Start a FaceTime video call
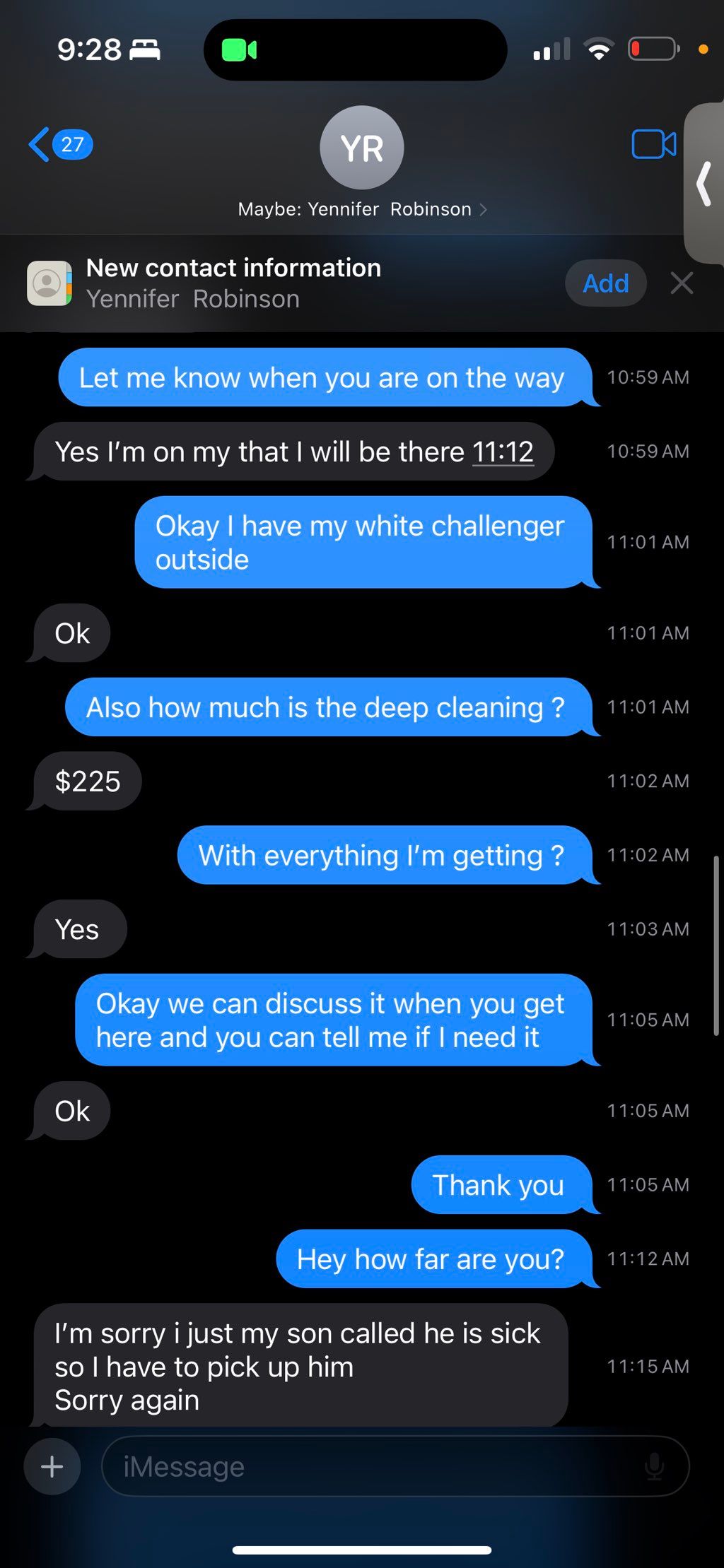Image resolution: width=724 pixels, height=1568 pixels. coord(653,145)
